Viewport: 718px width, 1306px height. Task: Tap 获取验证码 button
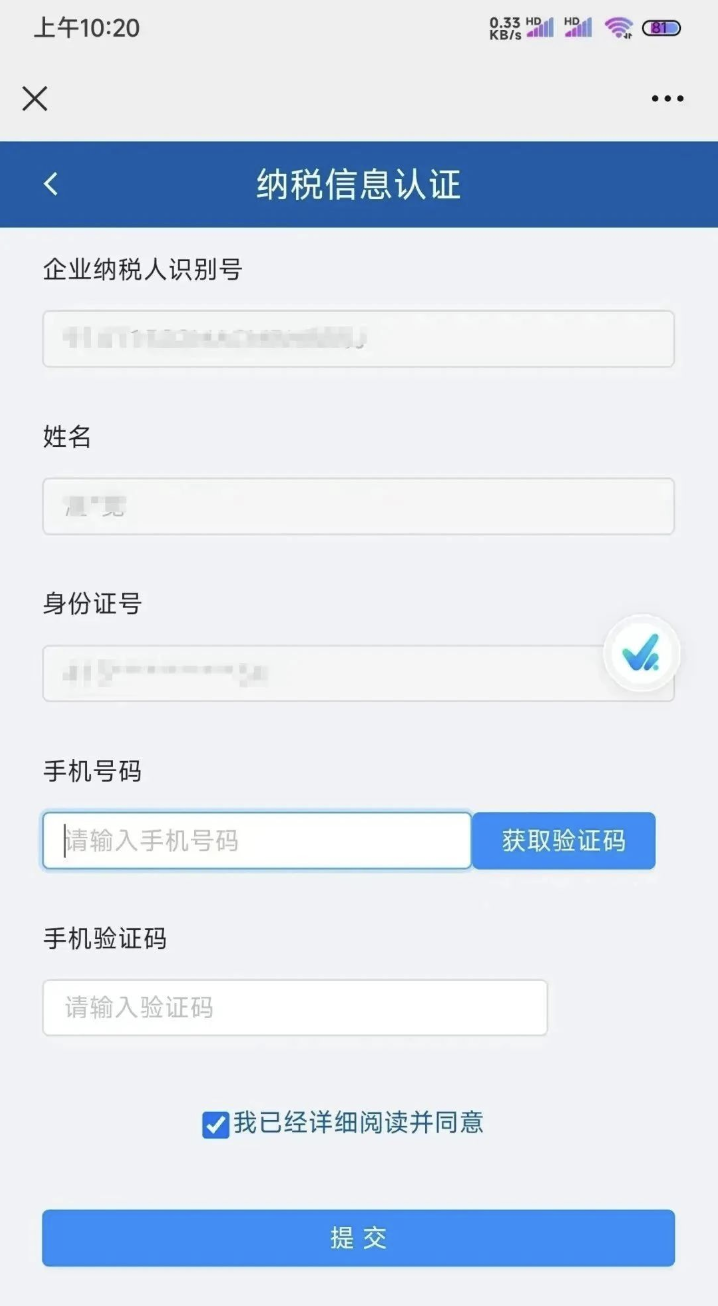(x=563, y=840)
